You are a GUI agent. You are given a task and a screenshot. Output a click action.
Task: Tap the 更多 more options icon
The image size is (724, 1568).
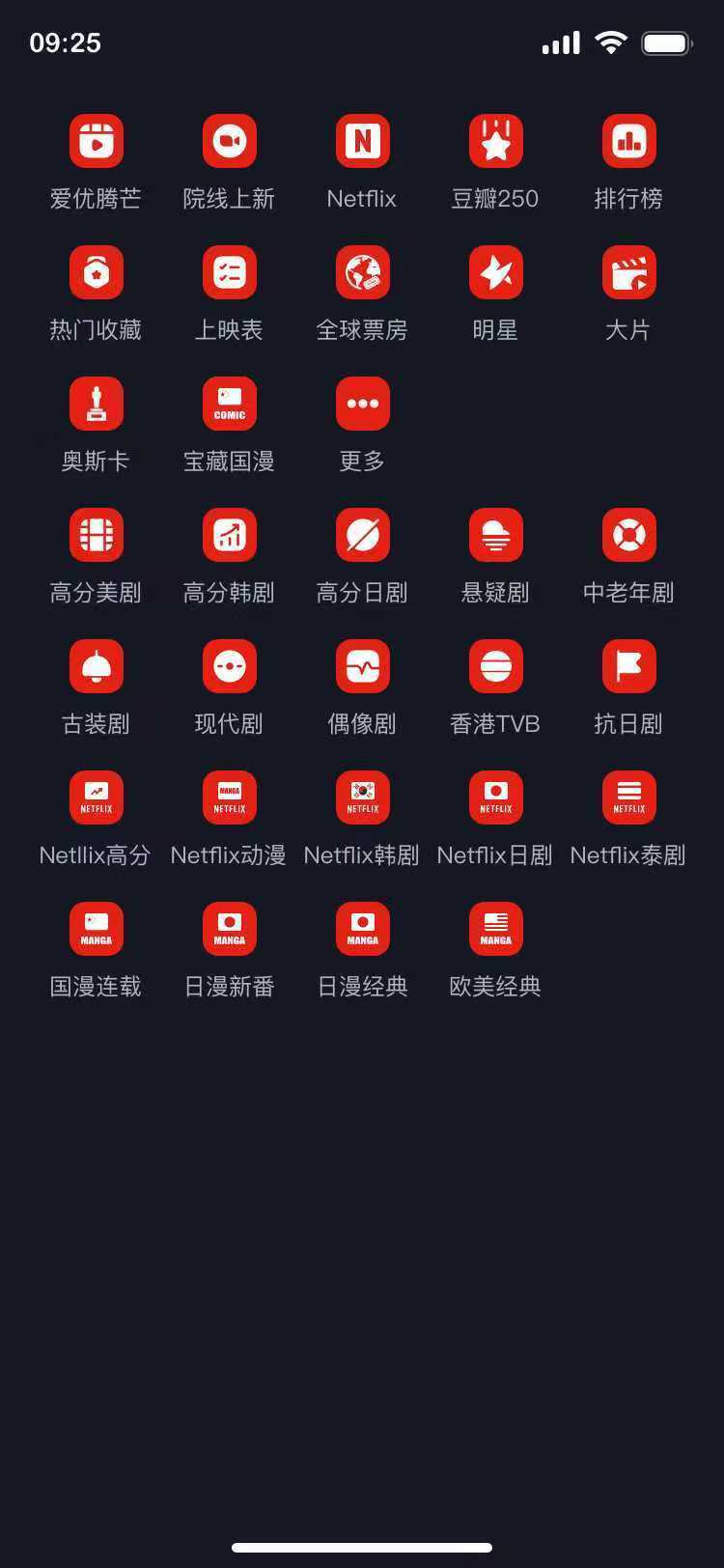(x=362, y=404)
